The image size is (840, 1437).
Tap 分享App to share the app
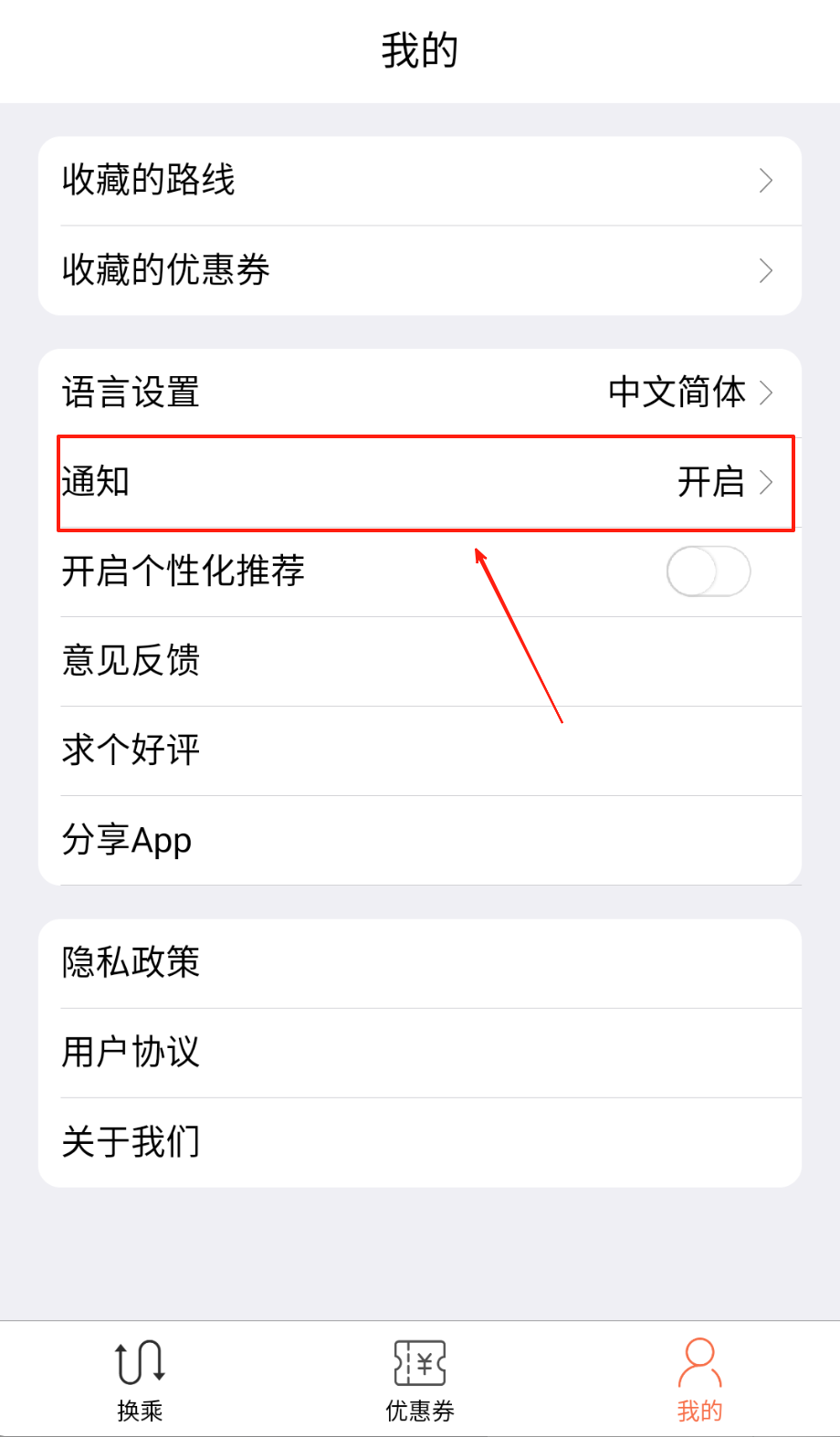pyautogui.click(x=420, y=840)
